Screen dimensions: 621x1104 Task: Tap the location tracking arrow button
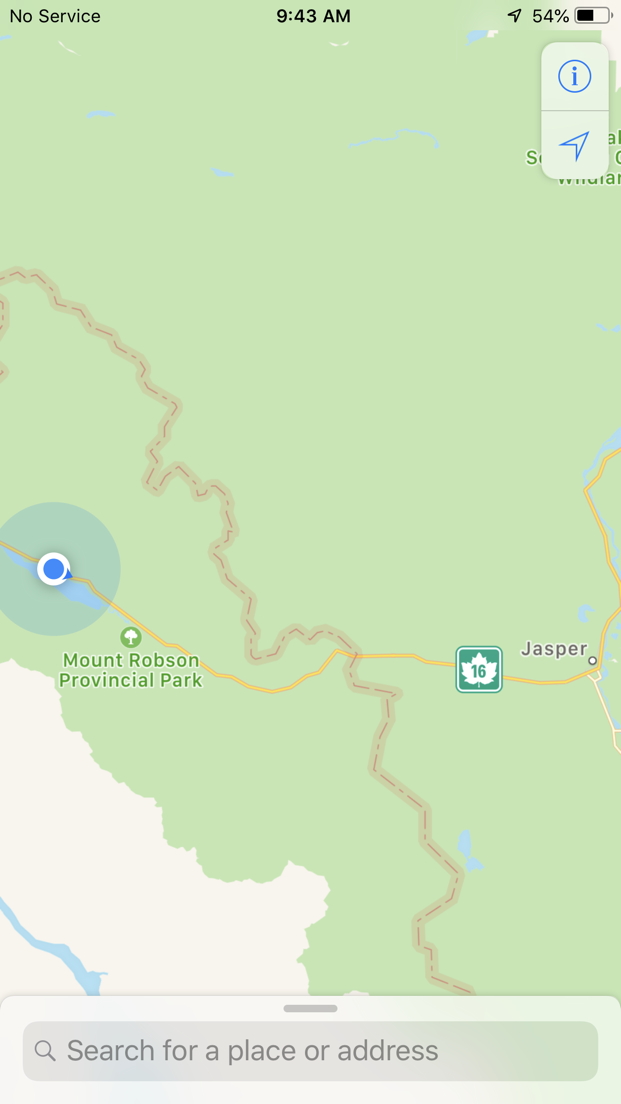coord(575,146)
